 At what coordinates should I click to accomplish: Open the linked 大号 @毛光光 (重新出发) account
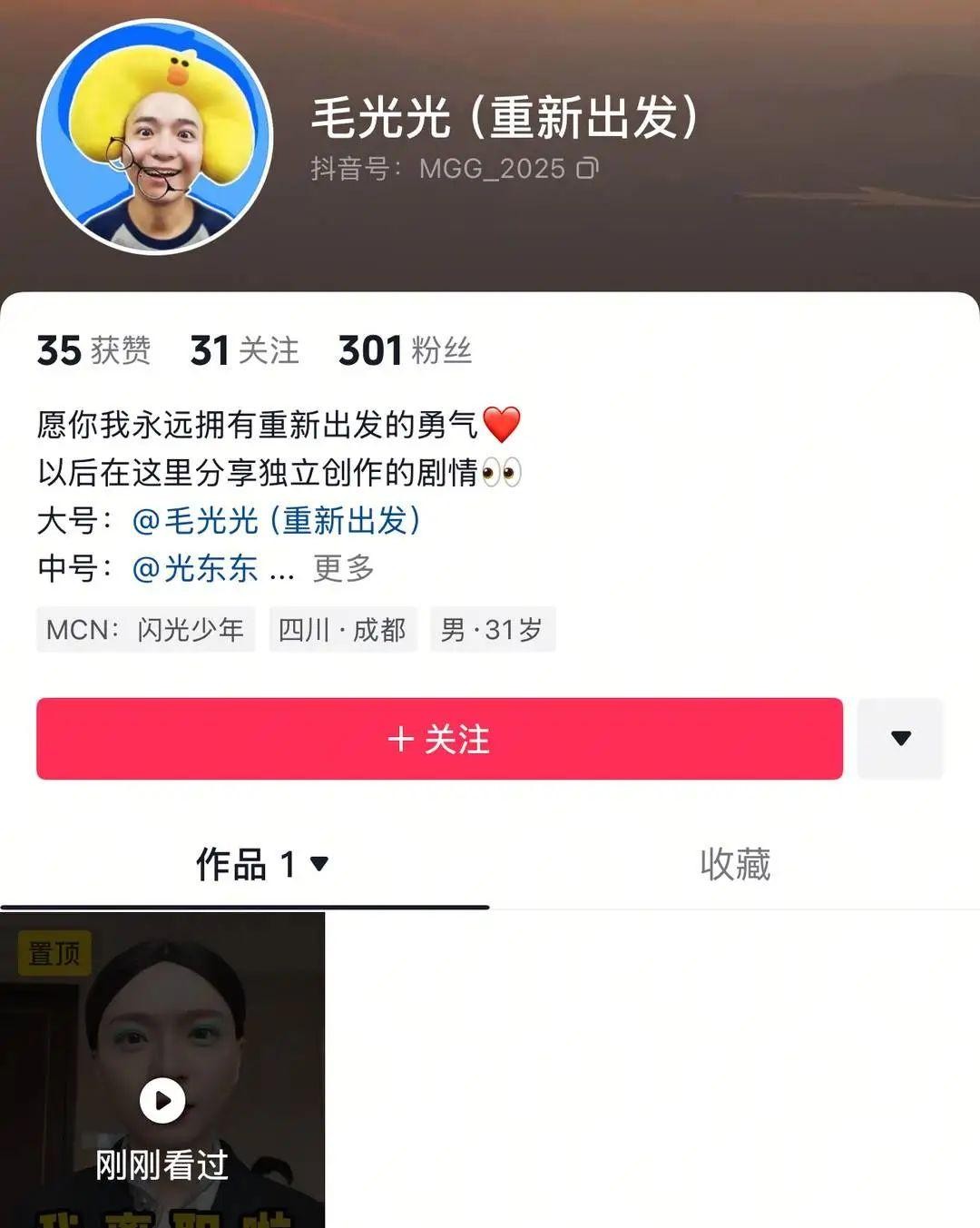[x=276, y=521]
